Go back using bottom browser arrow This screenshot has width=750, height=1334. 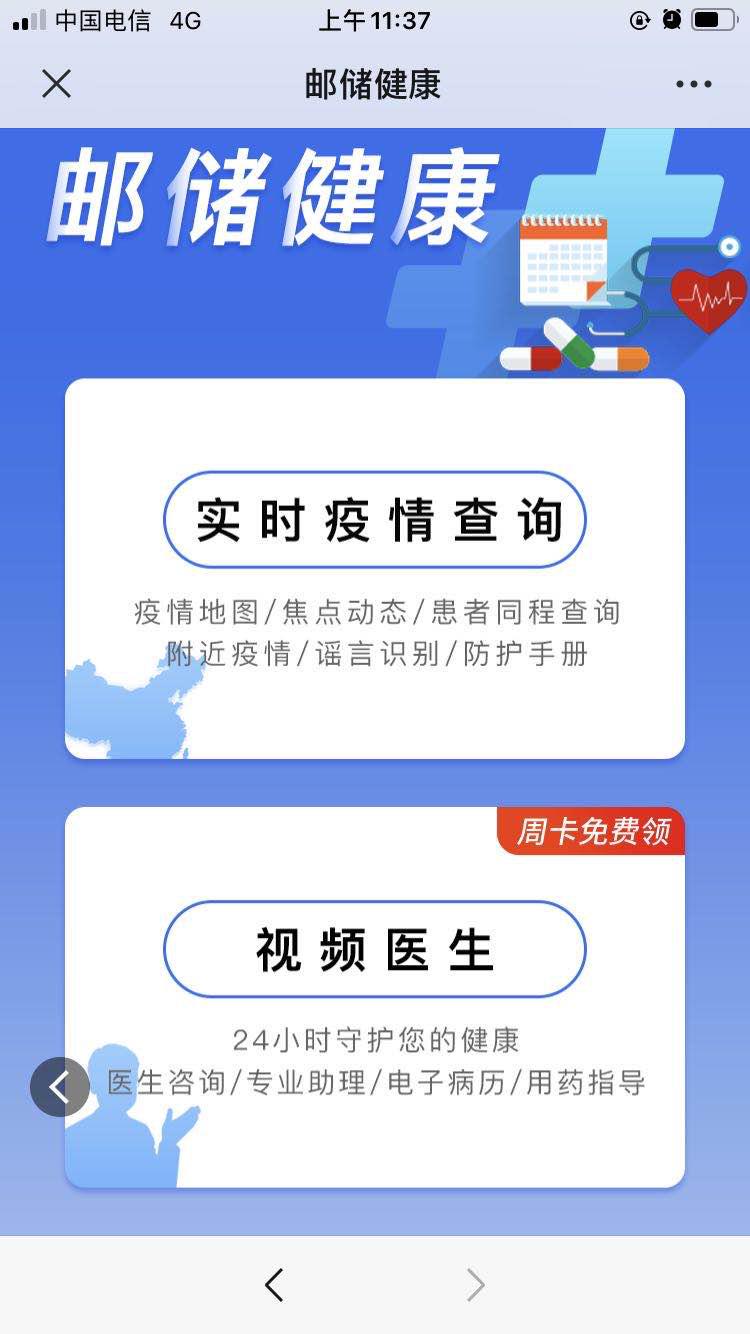tap(274, 1285)
